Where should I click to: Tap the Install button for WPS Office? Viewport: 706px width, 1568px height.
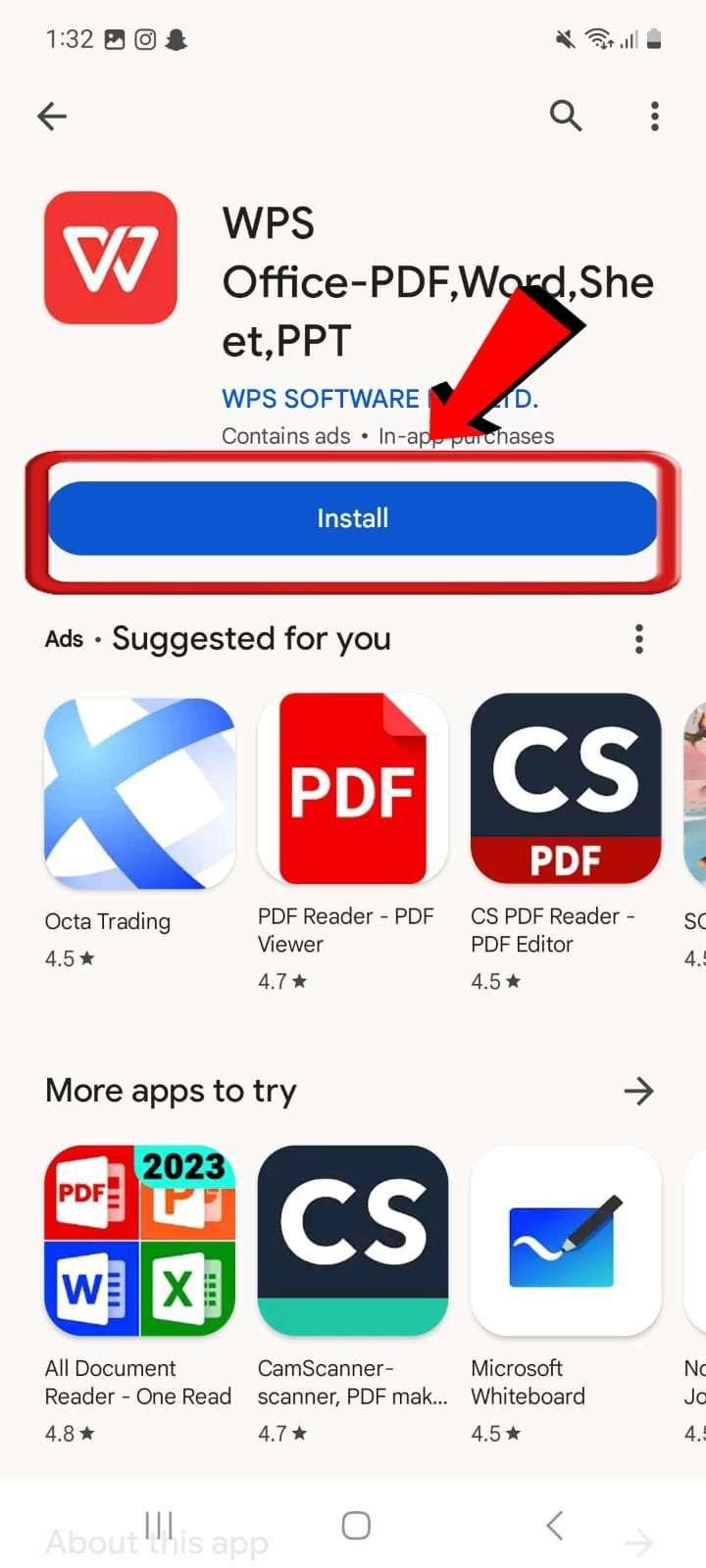click(352, 518)
